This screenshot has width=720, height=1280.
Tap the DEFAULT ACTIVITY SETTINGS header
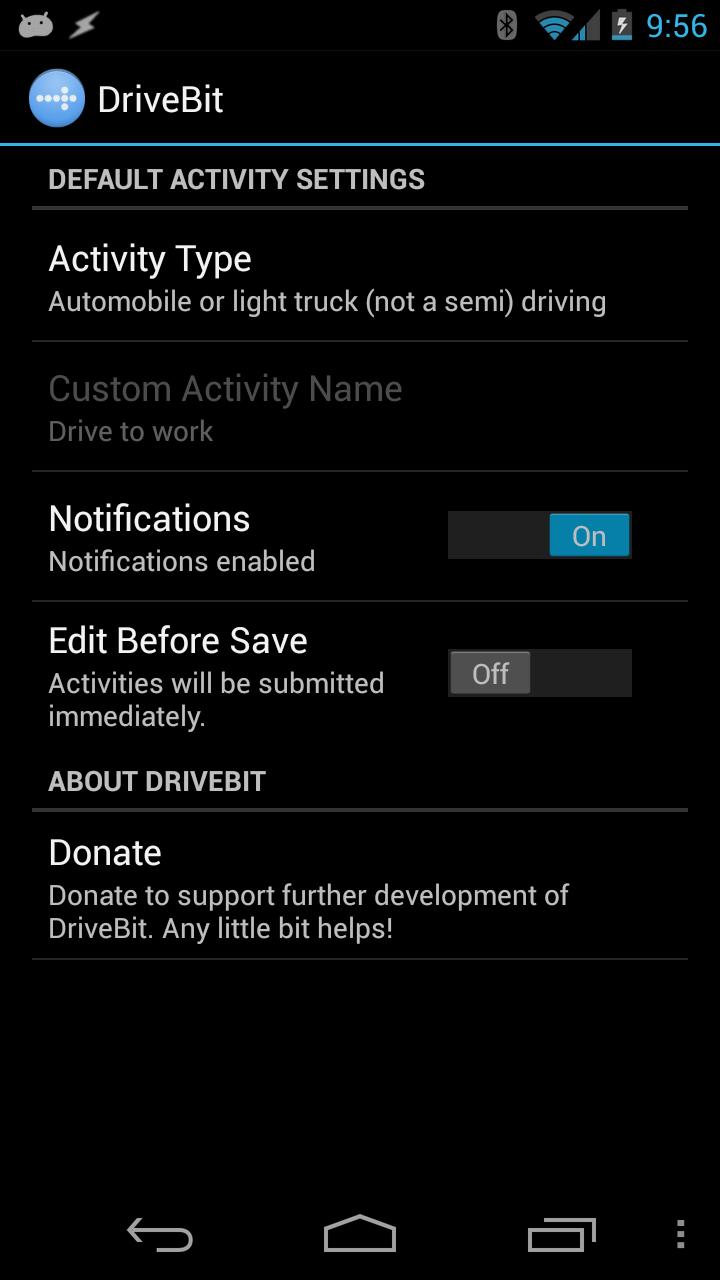pos(237,179)
